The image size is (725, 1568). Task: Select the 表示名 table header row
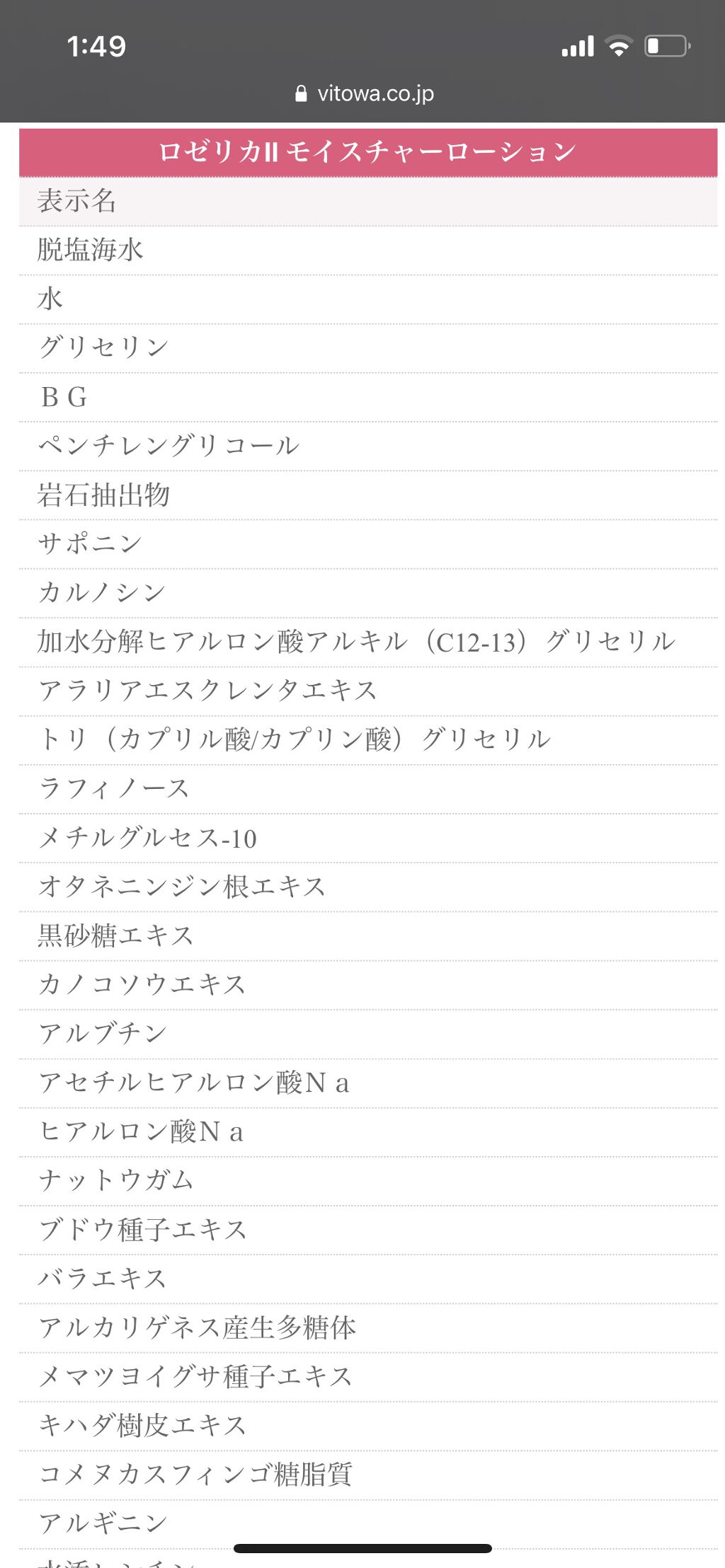point(78,201)
